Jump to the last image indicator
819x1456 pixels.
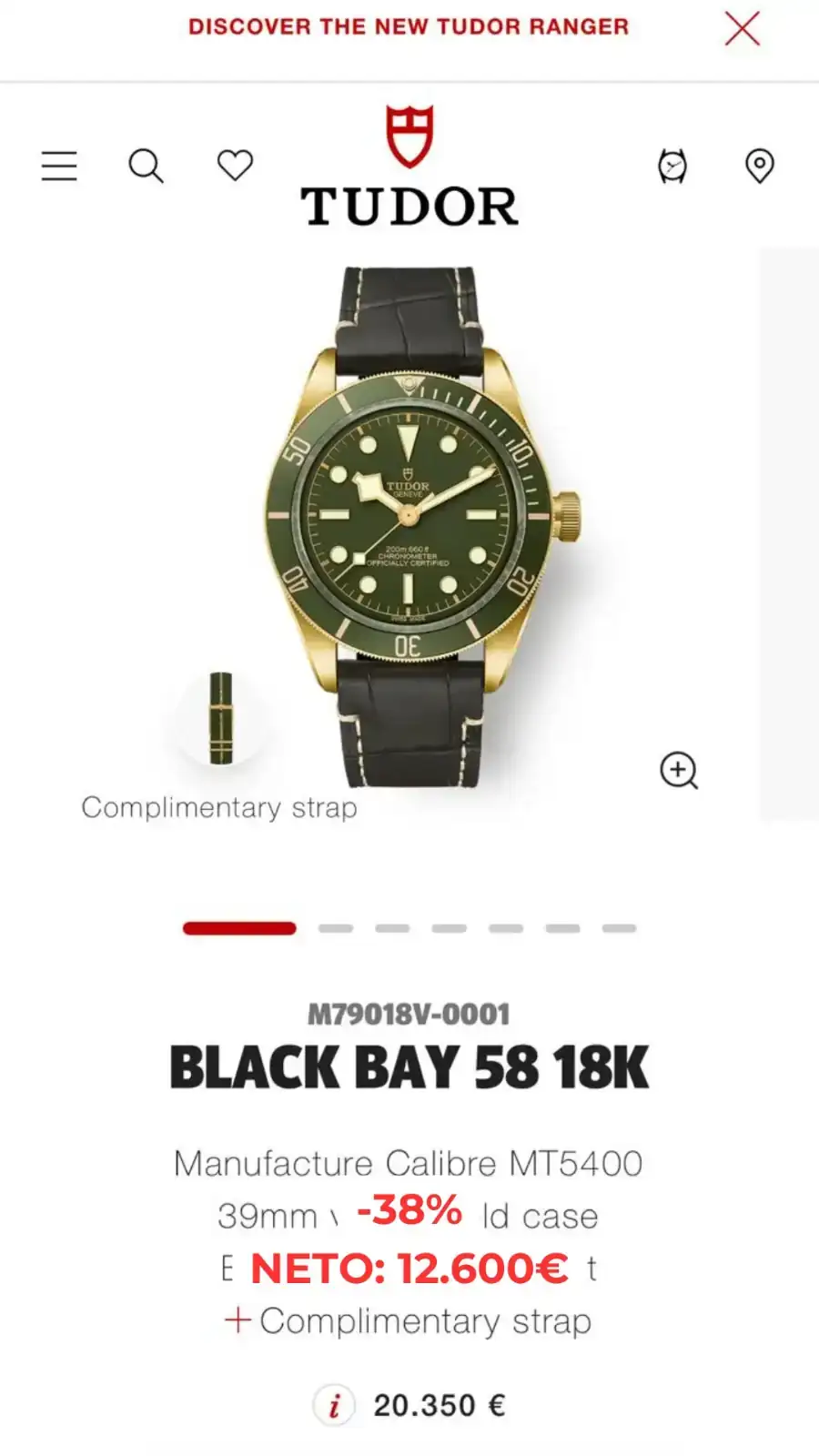619,928
